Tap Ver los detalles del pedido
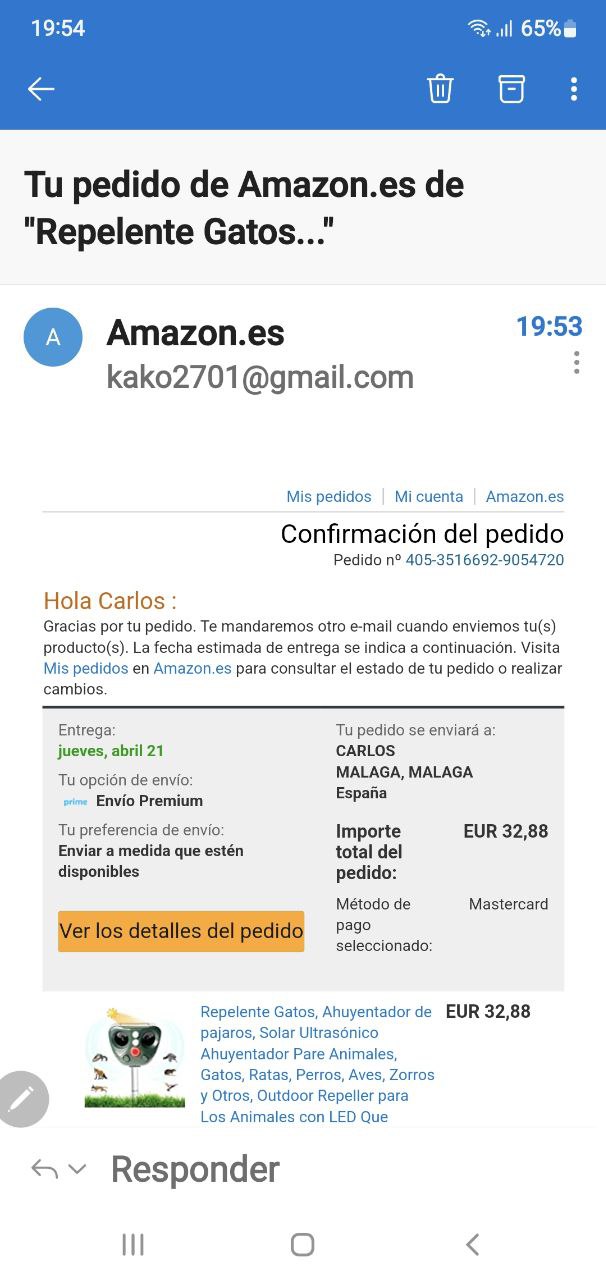606x1280 pixels. pos(181,931)
